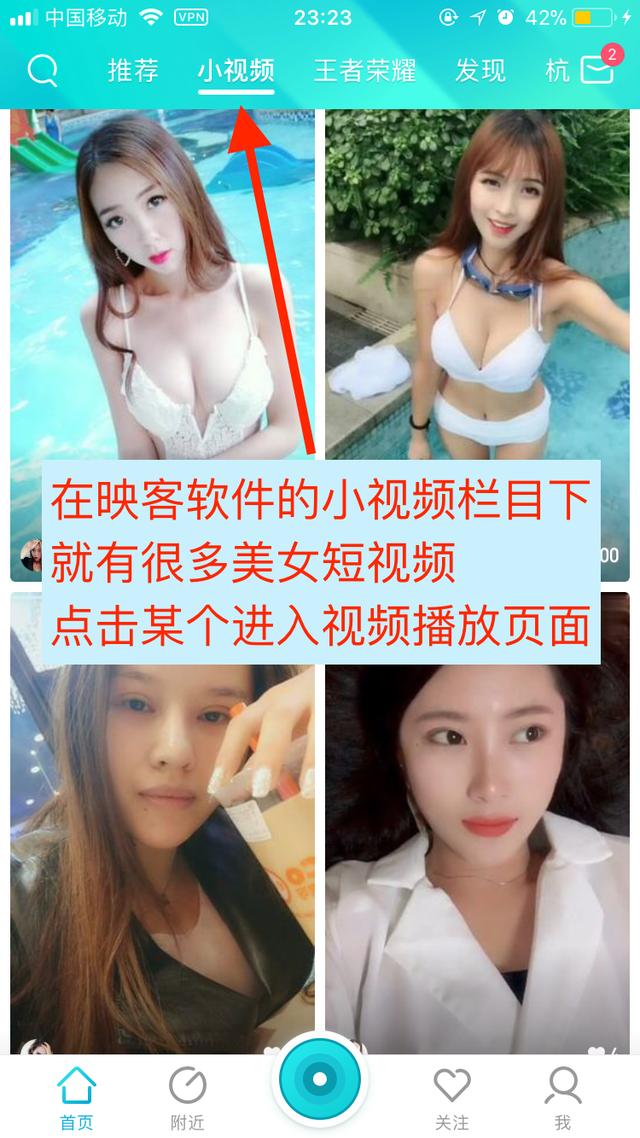This screenshot has width=640, height=1138.
Task: Select the 小视频 tab
Action: click(236, 71)
